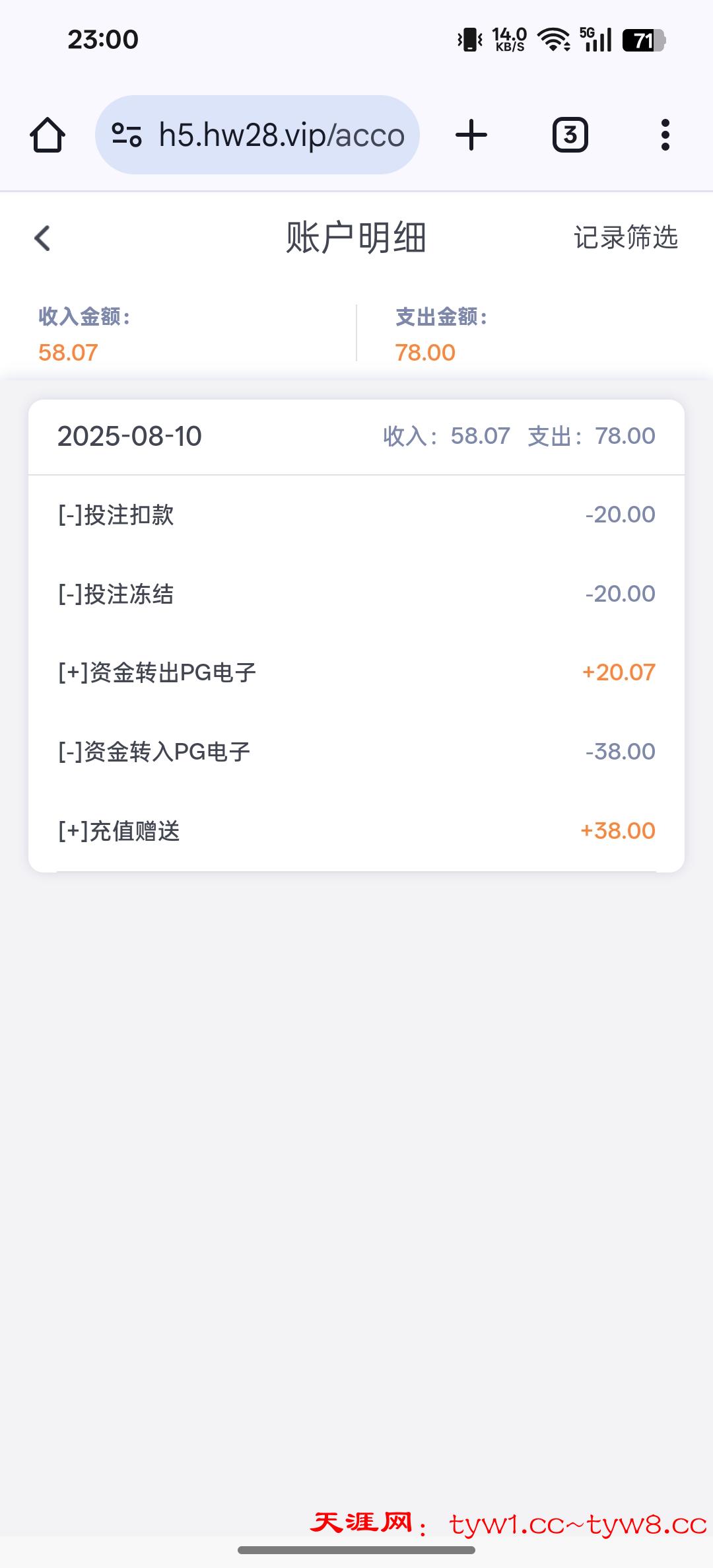Open the browser overflow menu
Image resolution: width=713 pixels, height=1568 pixels.
pos(665,135)
